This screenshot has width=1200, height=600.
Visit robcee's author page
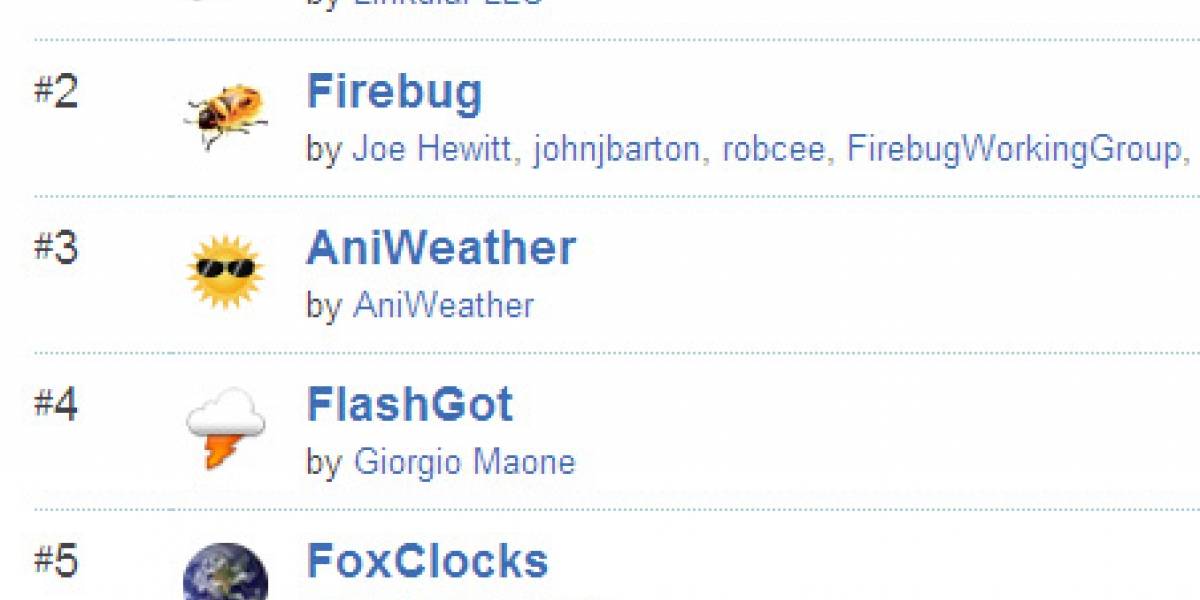pos(773,150)
